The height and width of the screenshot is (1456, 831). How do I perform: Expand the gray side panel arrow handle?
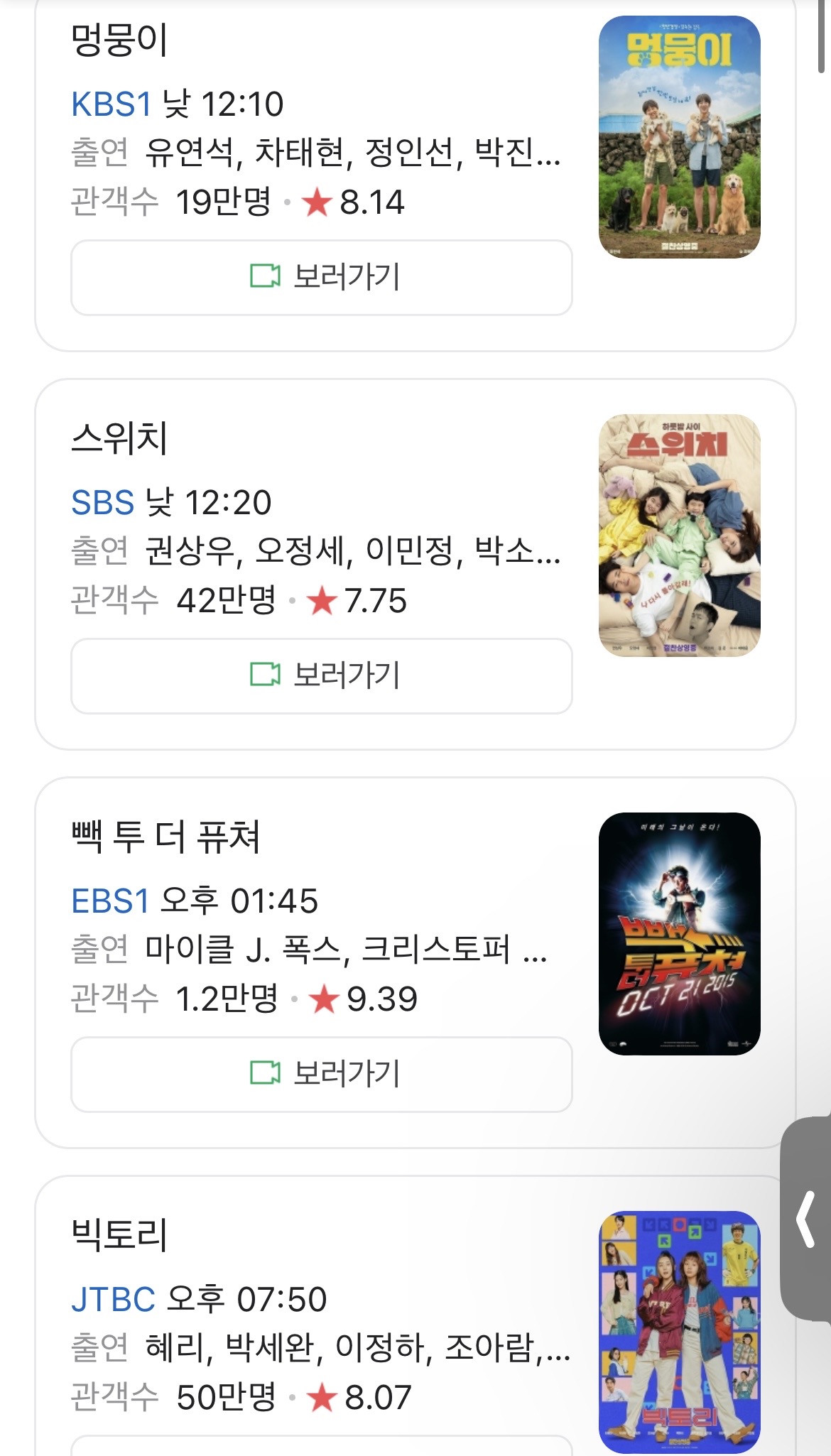806,1219
